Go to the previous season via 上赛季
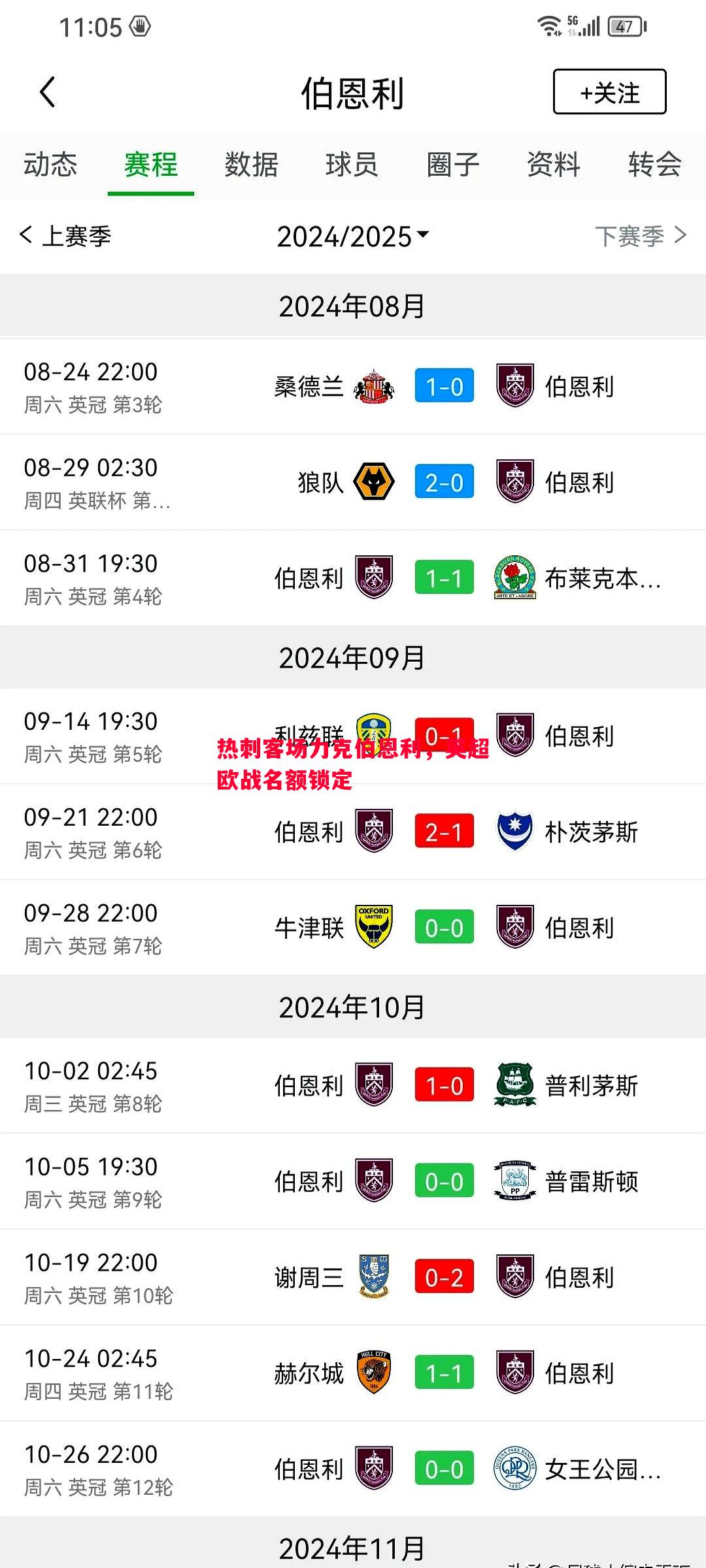 (x=66, y=236)
